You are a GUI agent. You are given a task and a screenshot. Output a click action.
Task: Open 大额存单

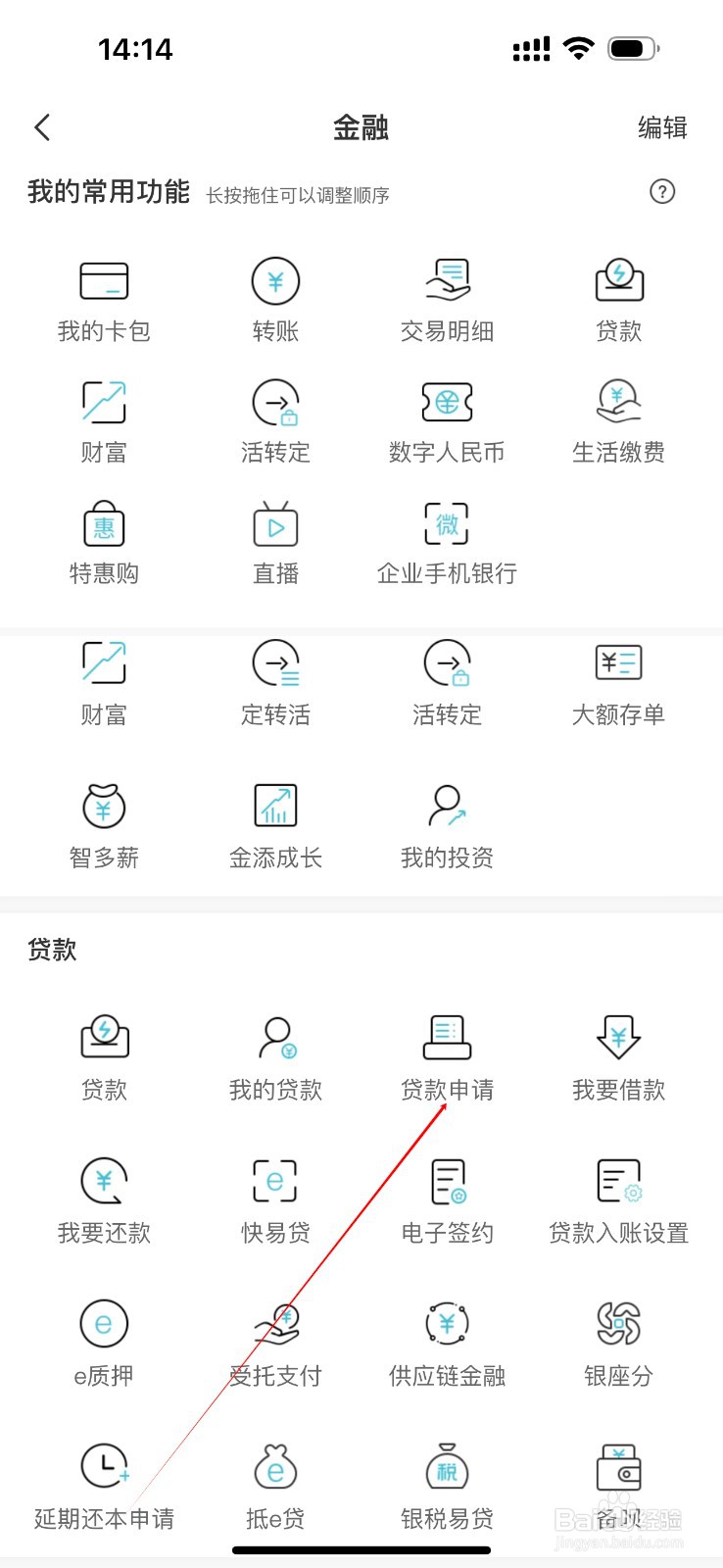point(619,684)
